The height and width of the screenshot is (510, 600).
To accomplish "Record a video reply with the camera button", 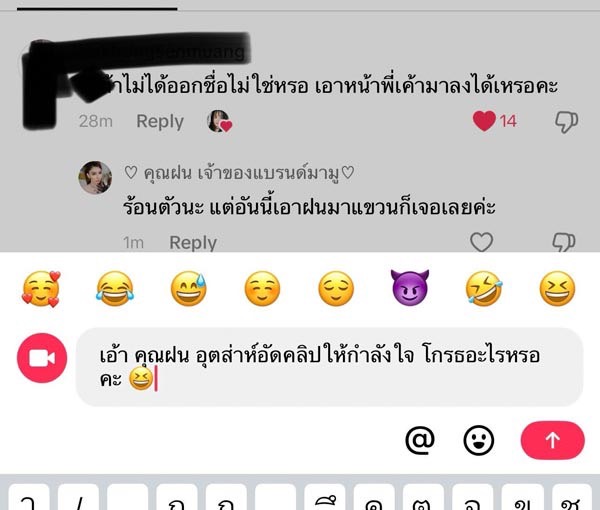I will (42, 358).
